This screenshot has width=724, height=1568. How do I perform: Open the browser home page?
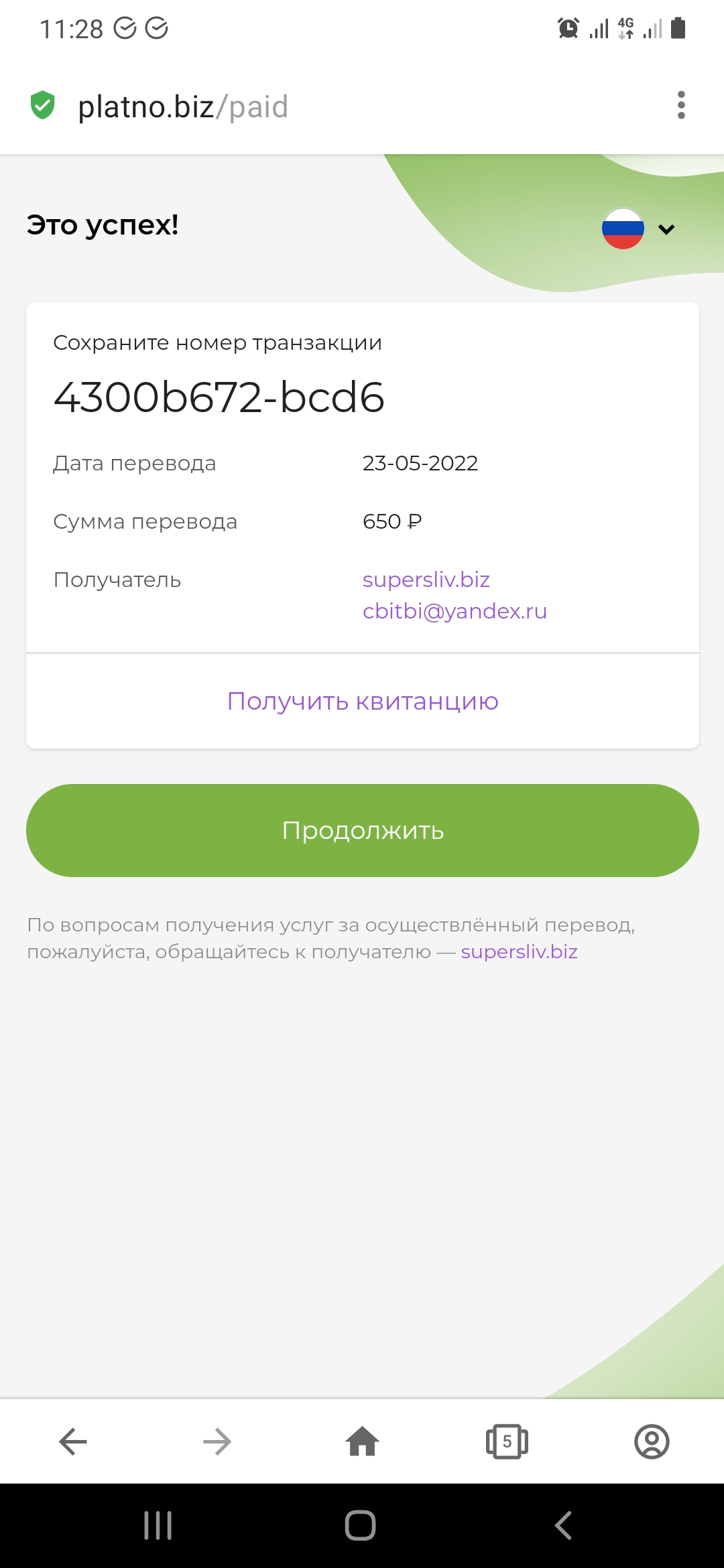[x=363, y=1441]
